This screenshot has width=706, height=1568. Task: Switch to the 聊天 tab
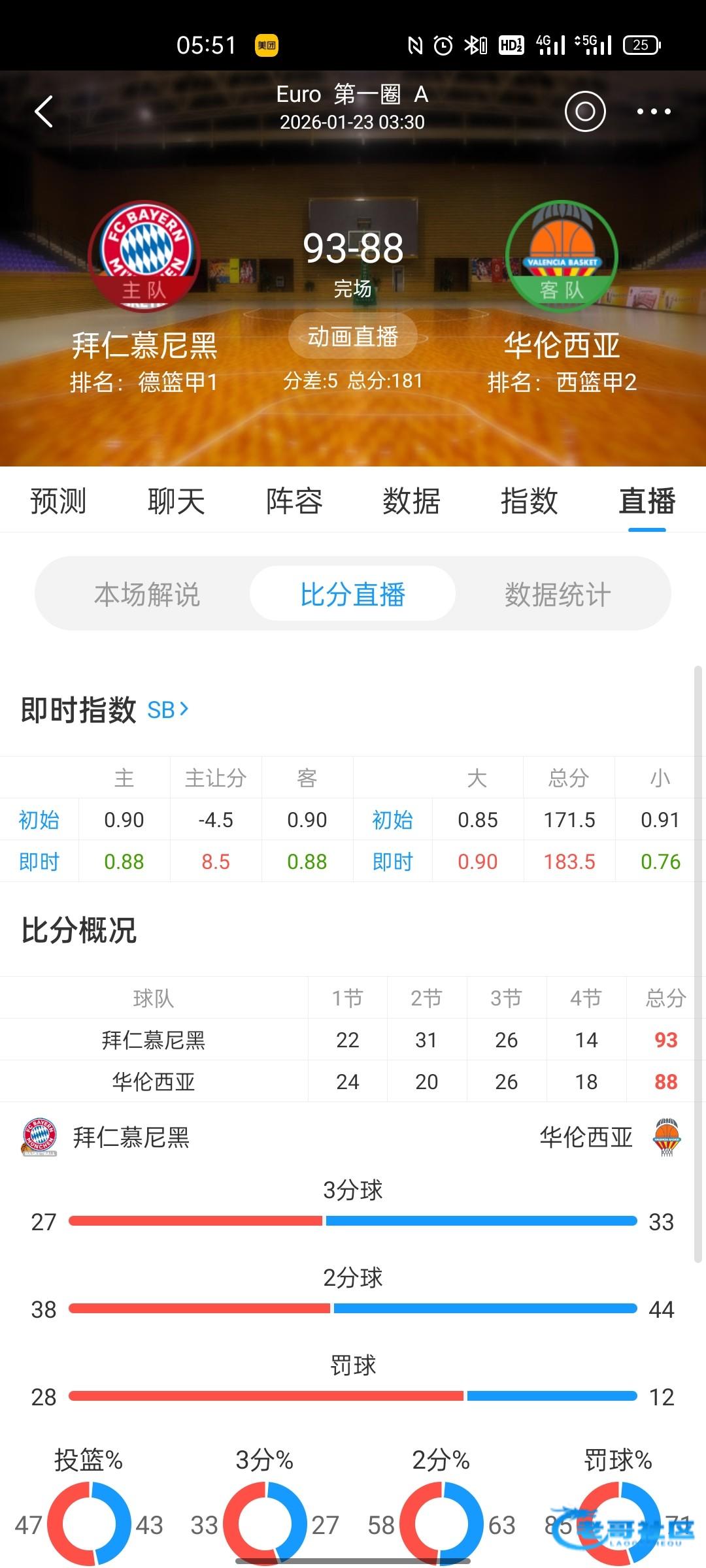coord(176,501)
